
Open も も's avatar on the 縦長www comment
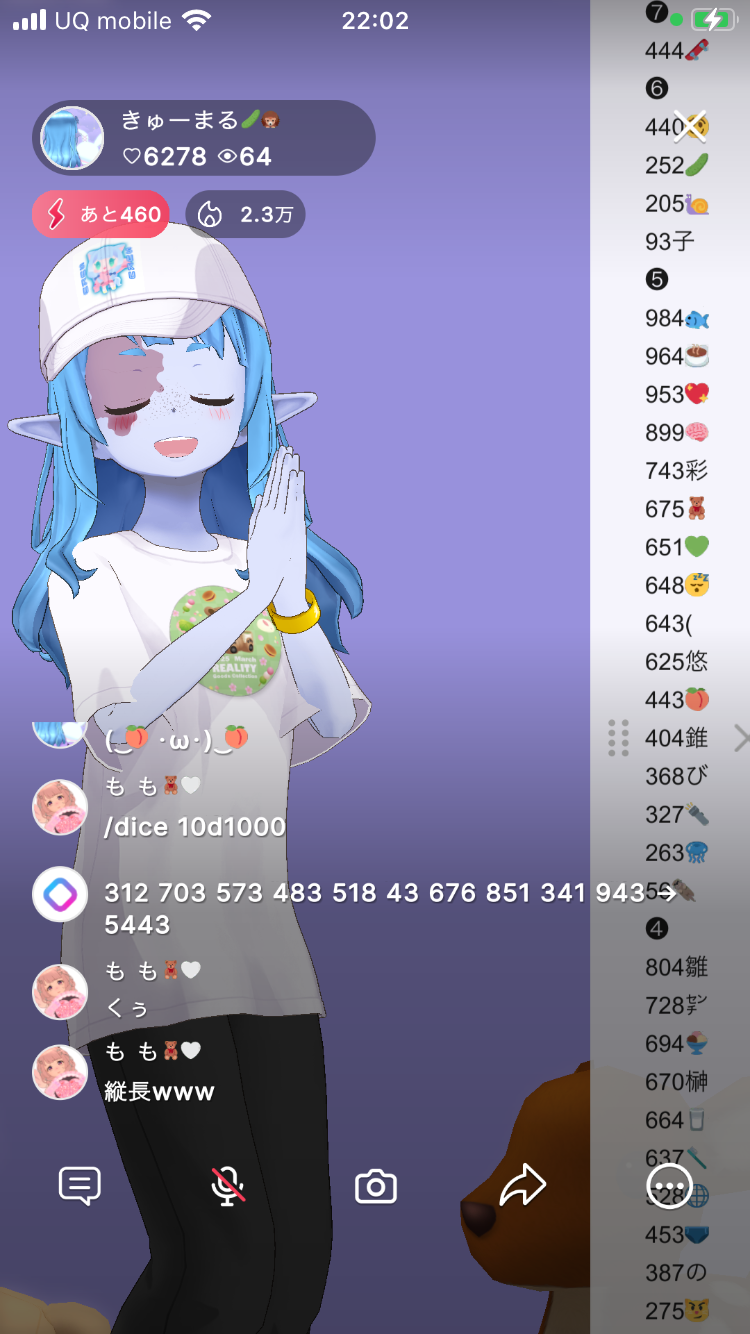[60, 1072]
